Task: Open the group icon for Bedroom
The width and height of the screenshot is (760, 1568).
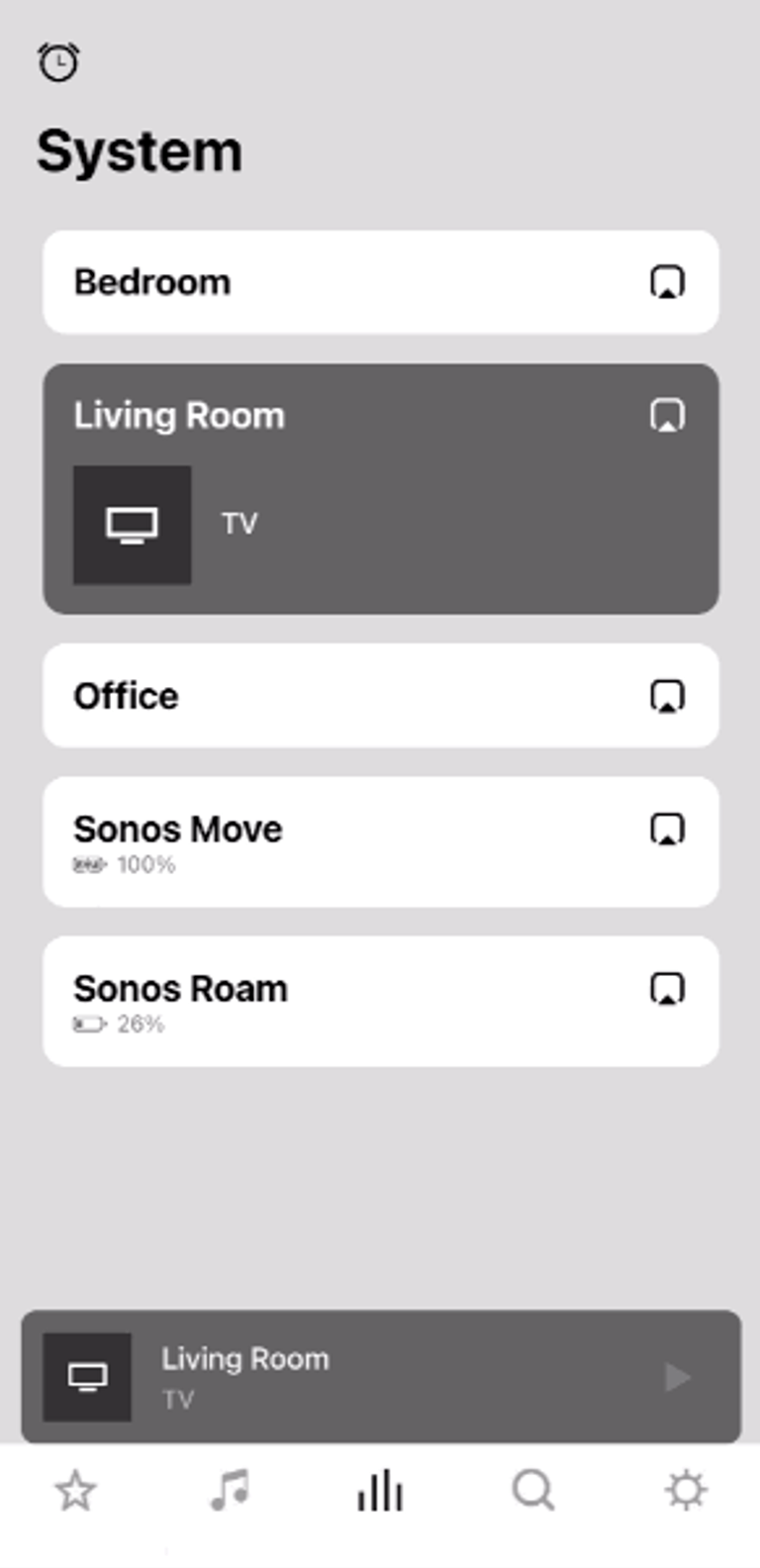Action: coord(667,282)
